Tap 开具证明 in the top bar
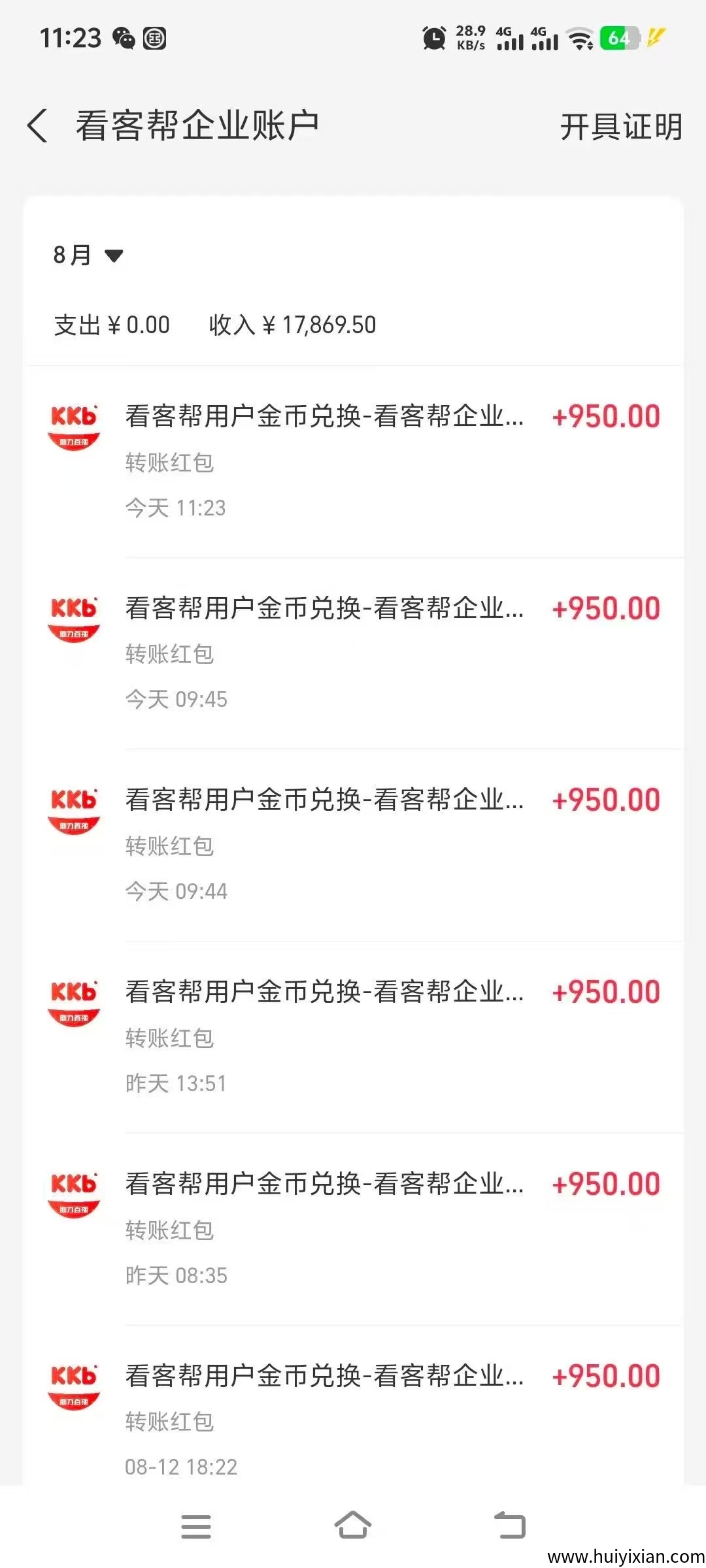Screen dimensions: 706x1568 click(x=620, y=127)
